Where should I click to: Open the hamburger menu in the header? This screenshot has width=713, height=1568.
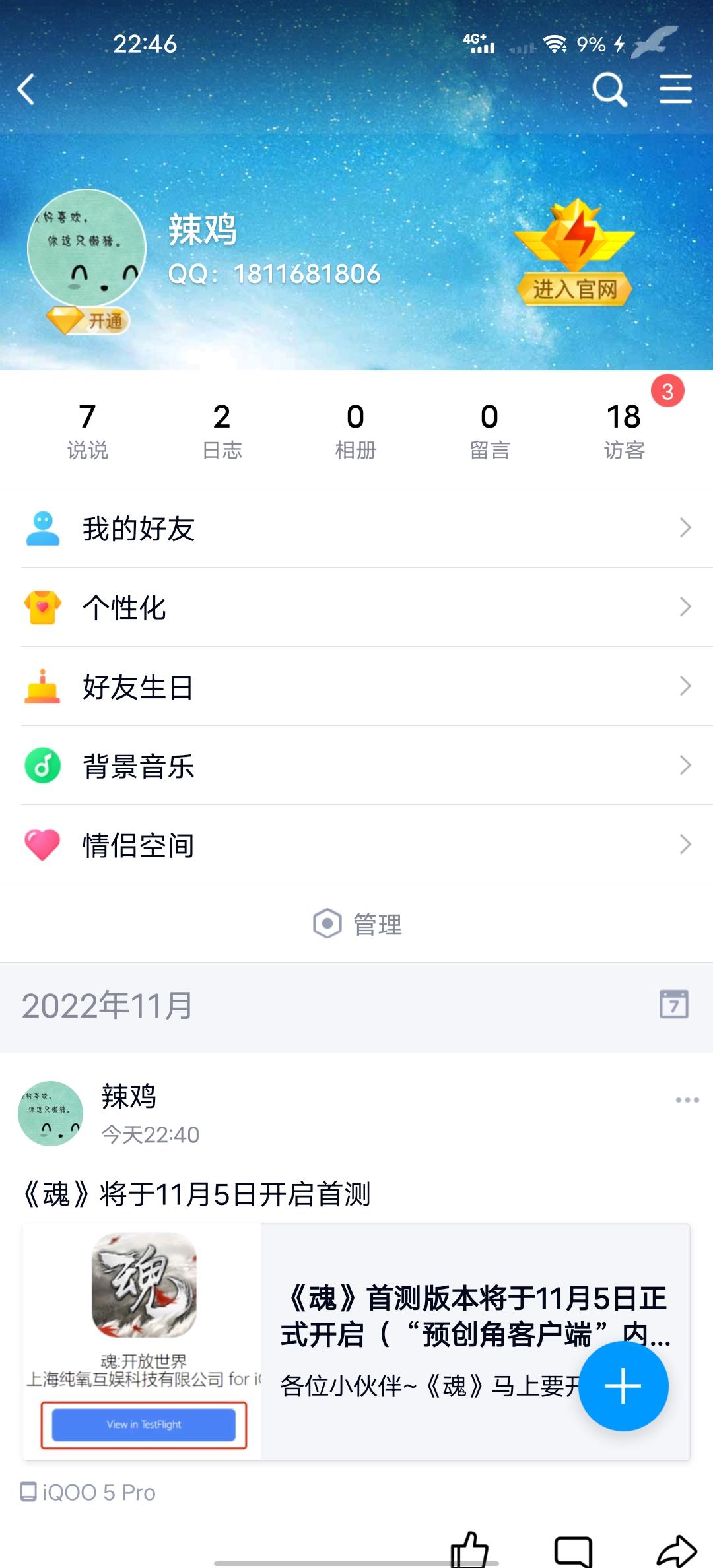click(x=675, y=89)
